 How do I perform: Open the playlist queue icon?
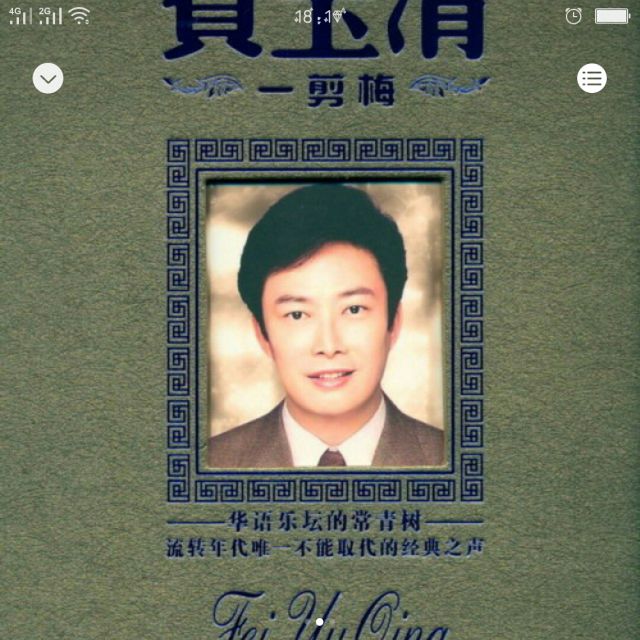click(592, 78)
